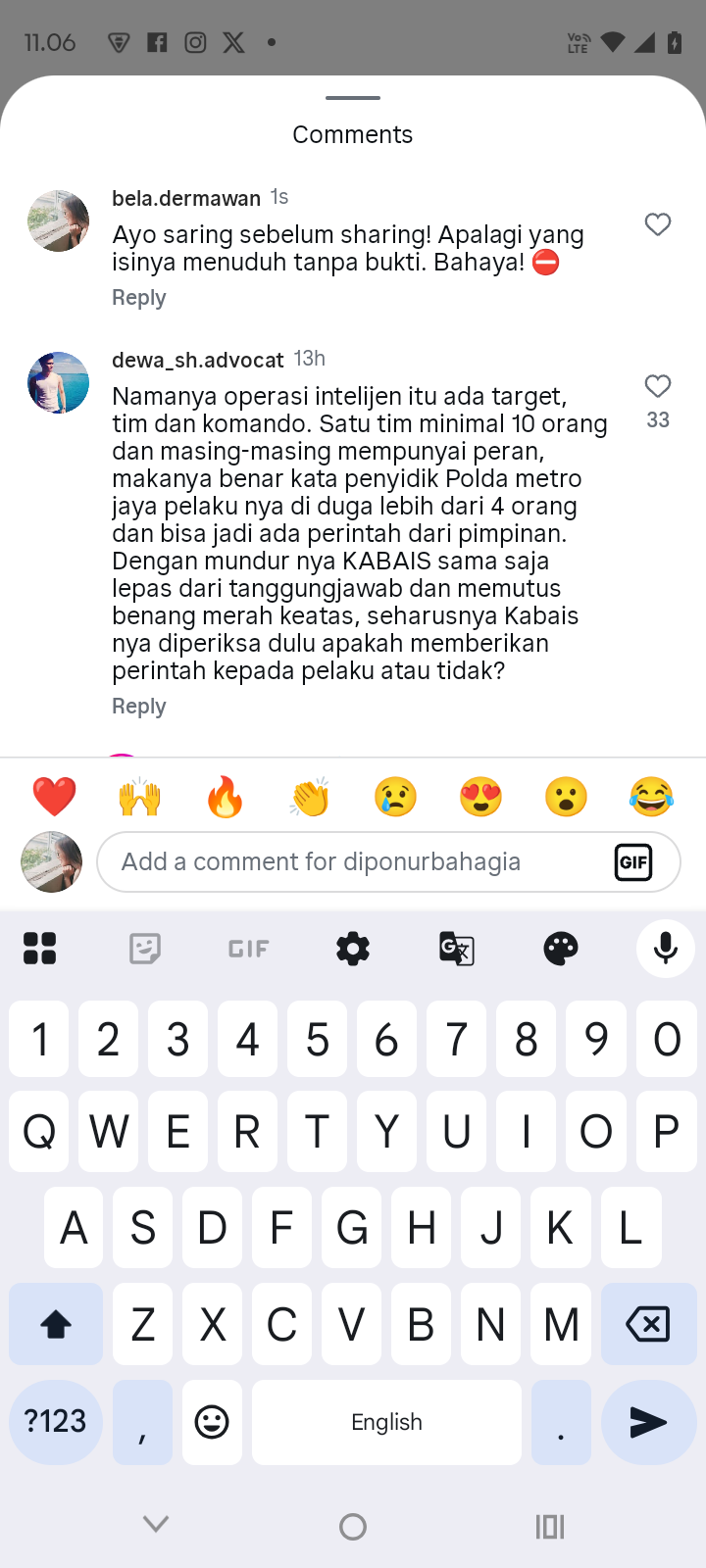The width and height of the screenshot is (706, 1568).
Task: Focus the Add a comment field
Action: pyautogui.click(x=353, y=862)
